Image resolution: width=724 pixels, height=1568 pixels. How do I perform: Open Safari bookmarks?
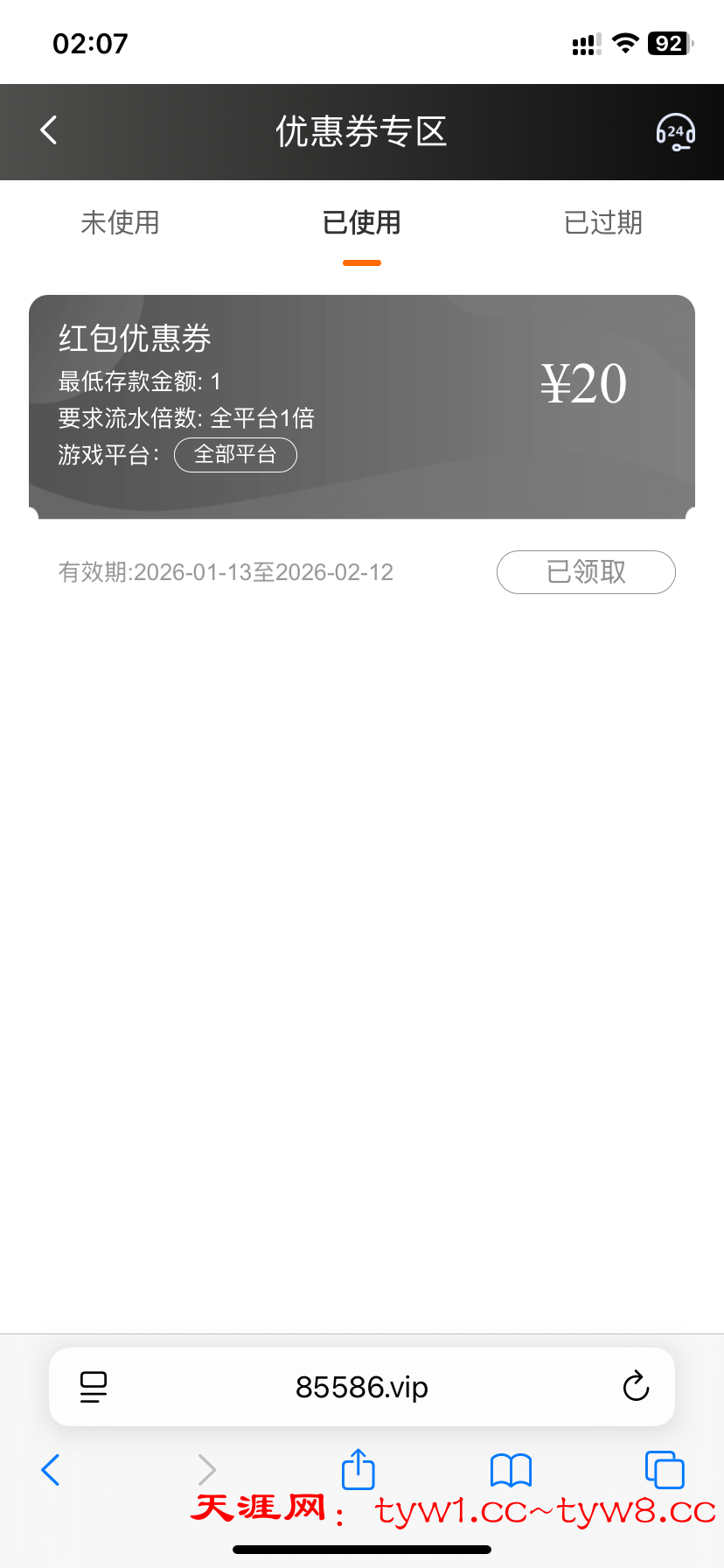pos(511,1470)
